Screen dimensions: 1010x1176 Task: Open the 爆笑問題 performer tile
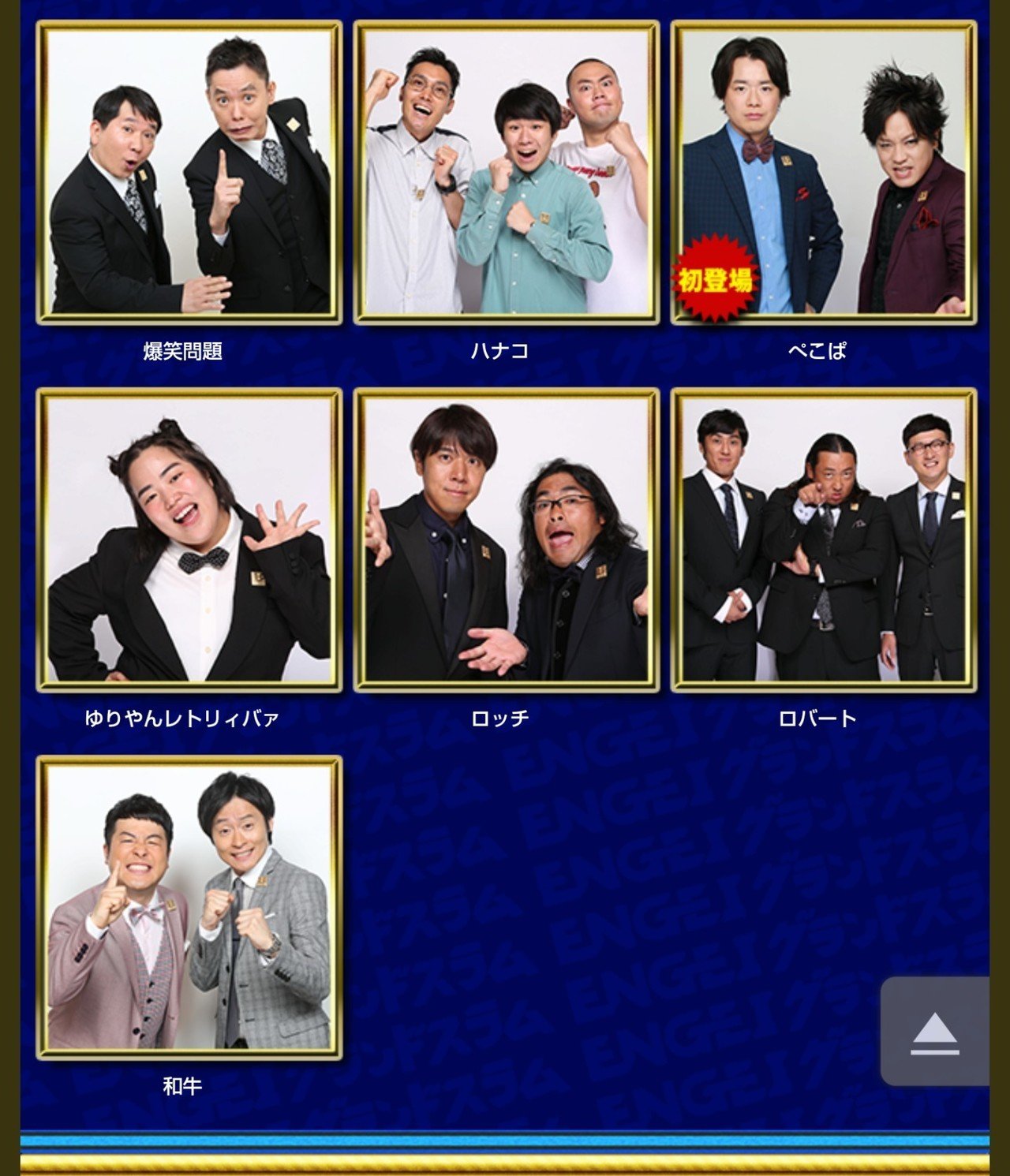pyautogui.click(x=189, y=172)
